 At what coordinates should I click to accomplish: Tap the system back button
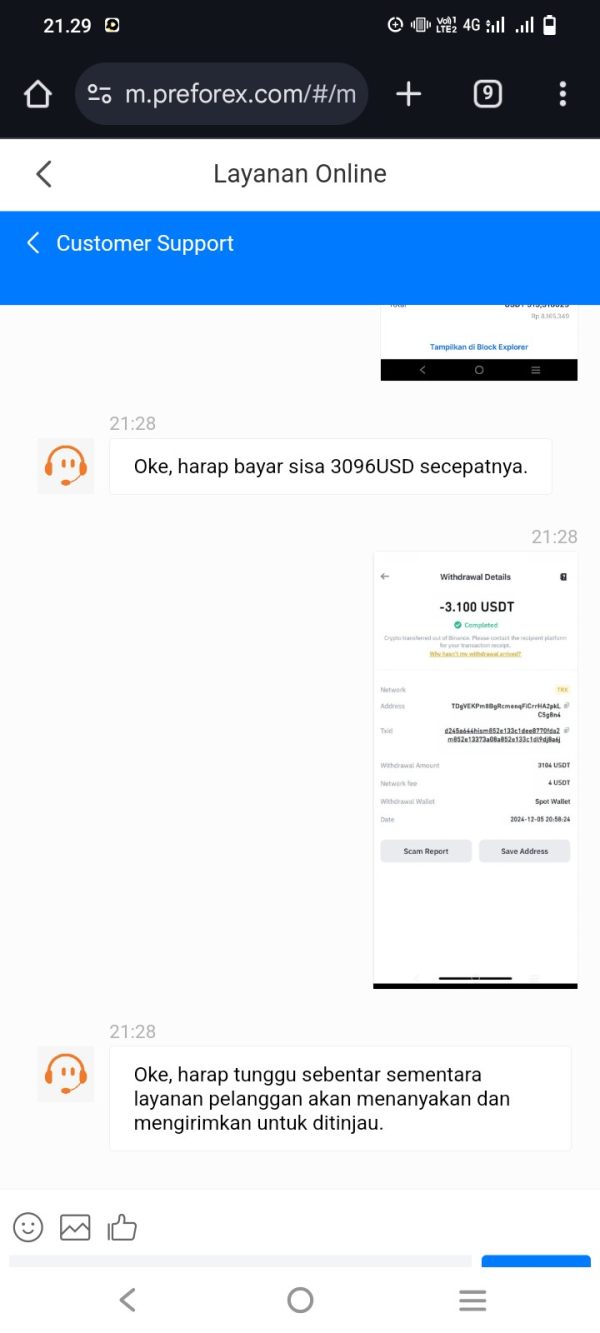coord(127,1299)
